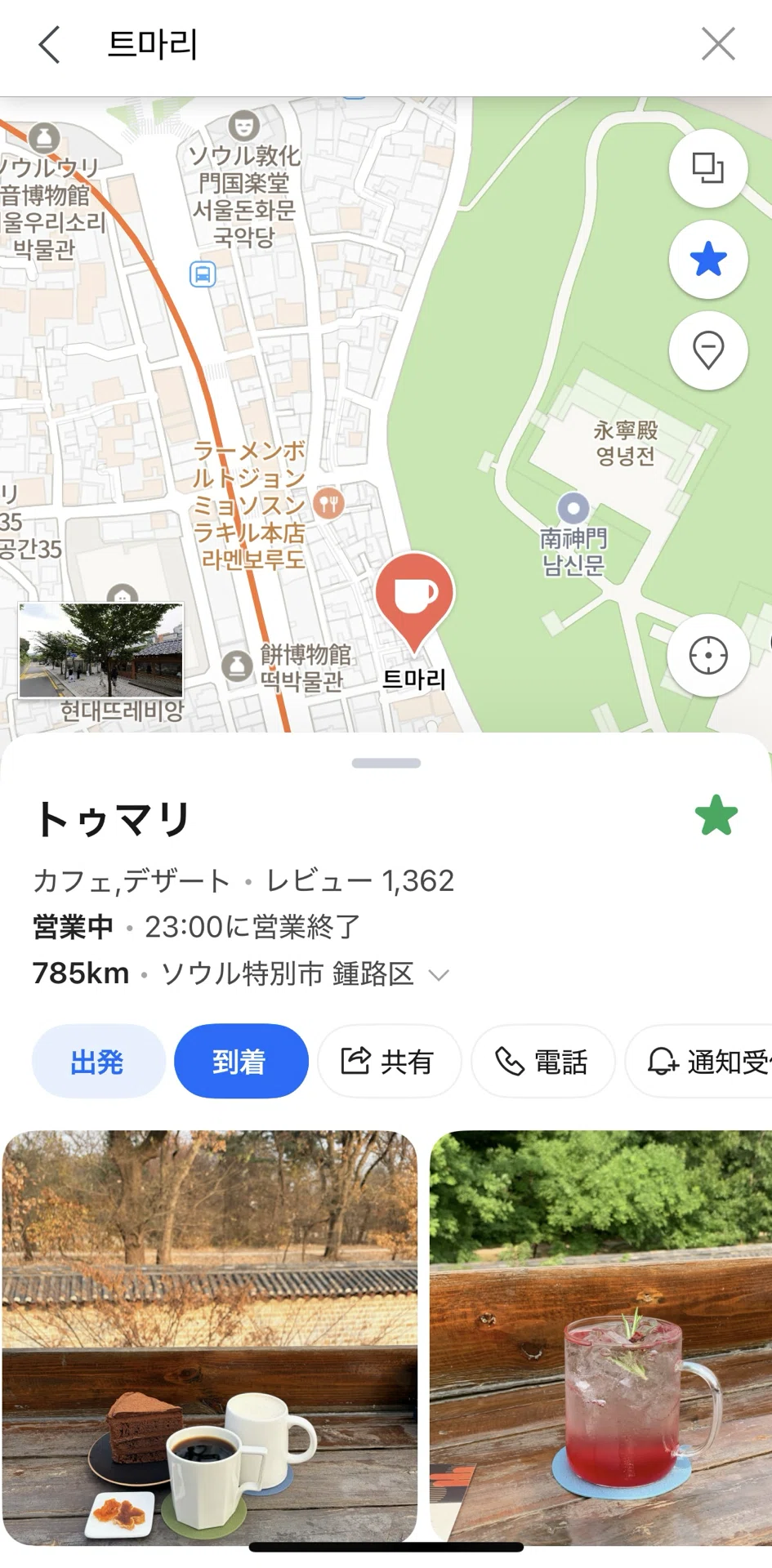Show saved places with the blue star button
Screen dimensions: 772x1568
coord(707,260)
